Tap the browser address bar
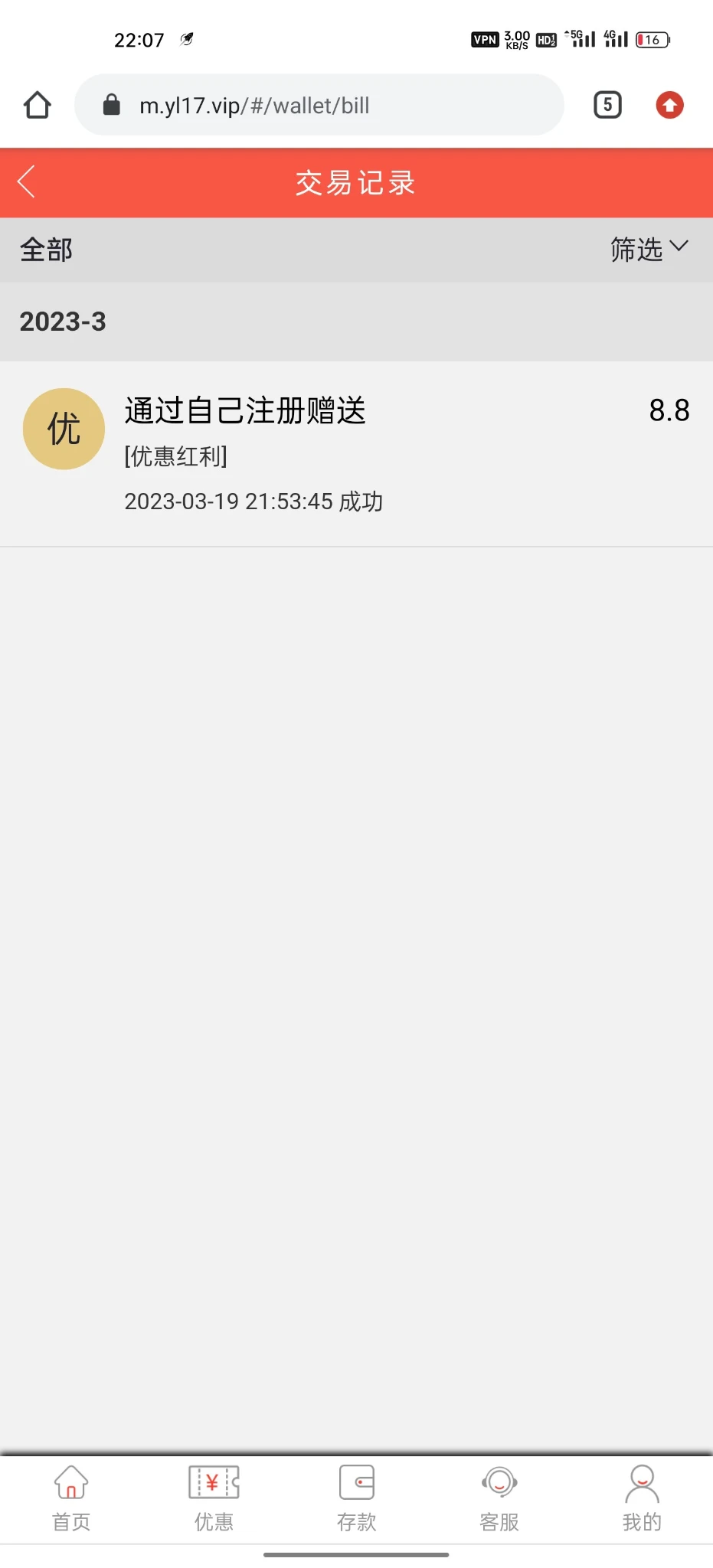The image size is (713, 1568). 319,105
